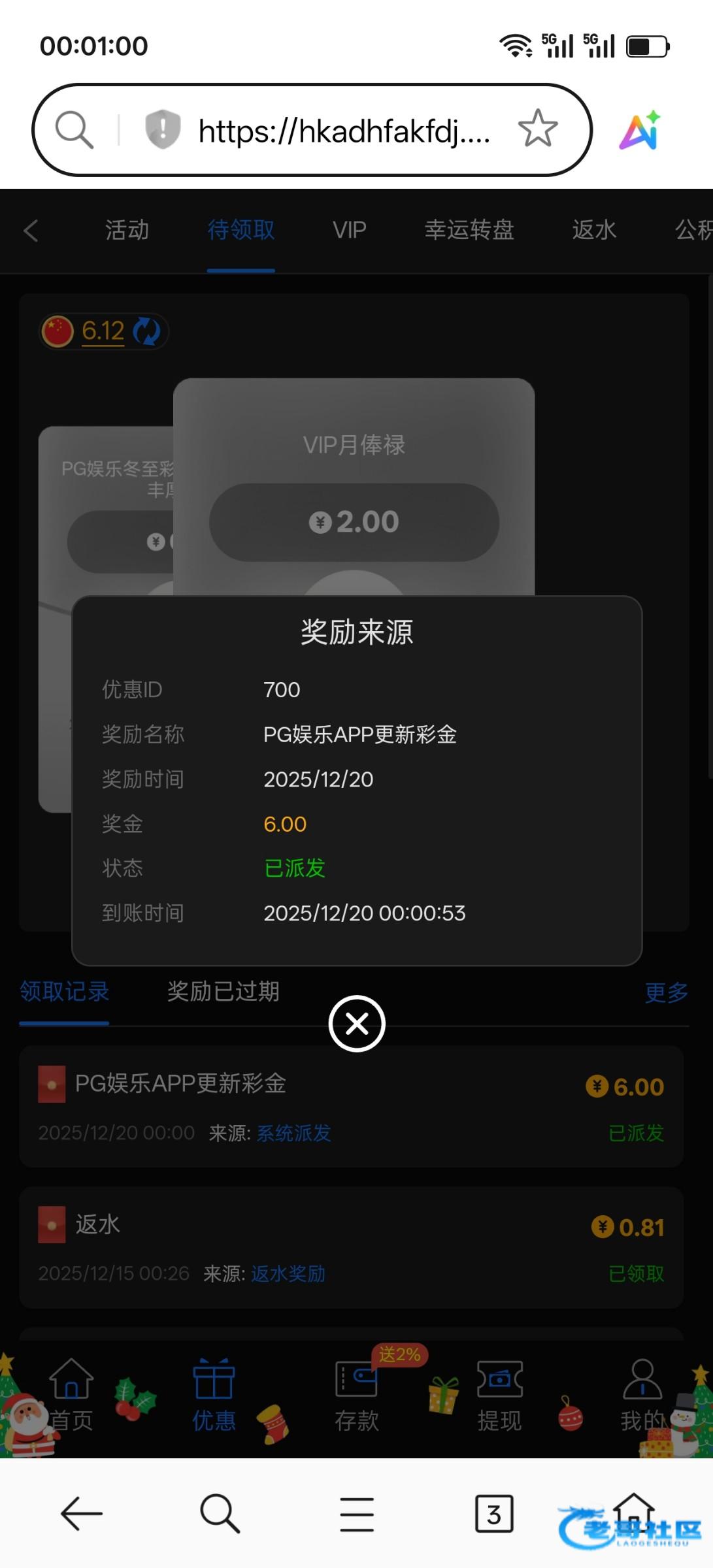Open the 幸运转盘 tab

click(469, 230)
